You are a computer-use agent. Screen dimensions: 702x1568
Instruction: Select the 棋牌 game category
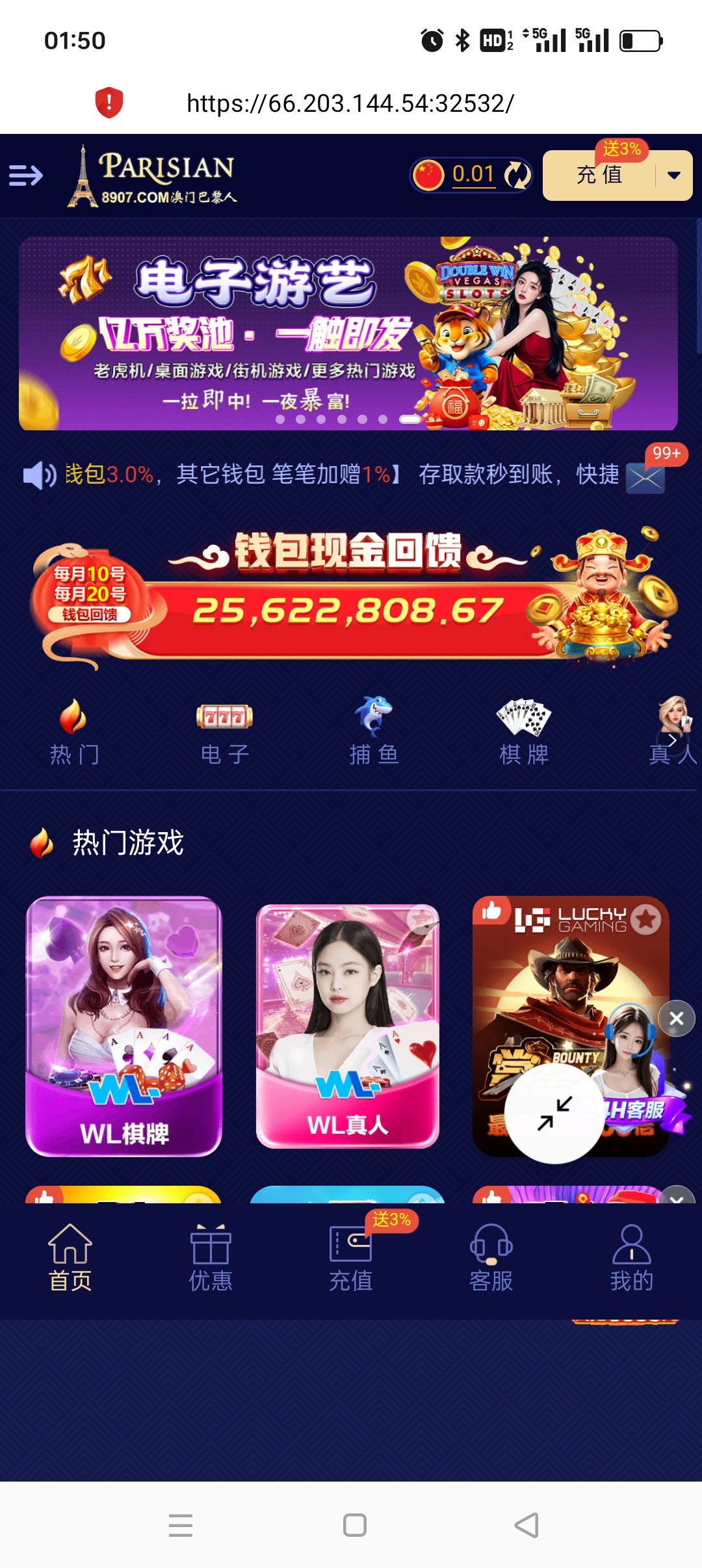point(524,731)
